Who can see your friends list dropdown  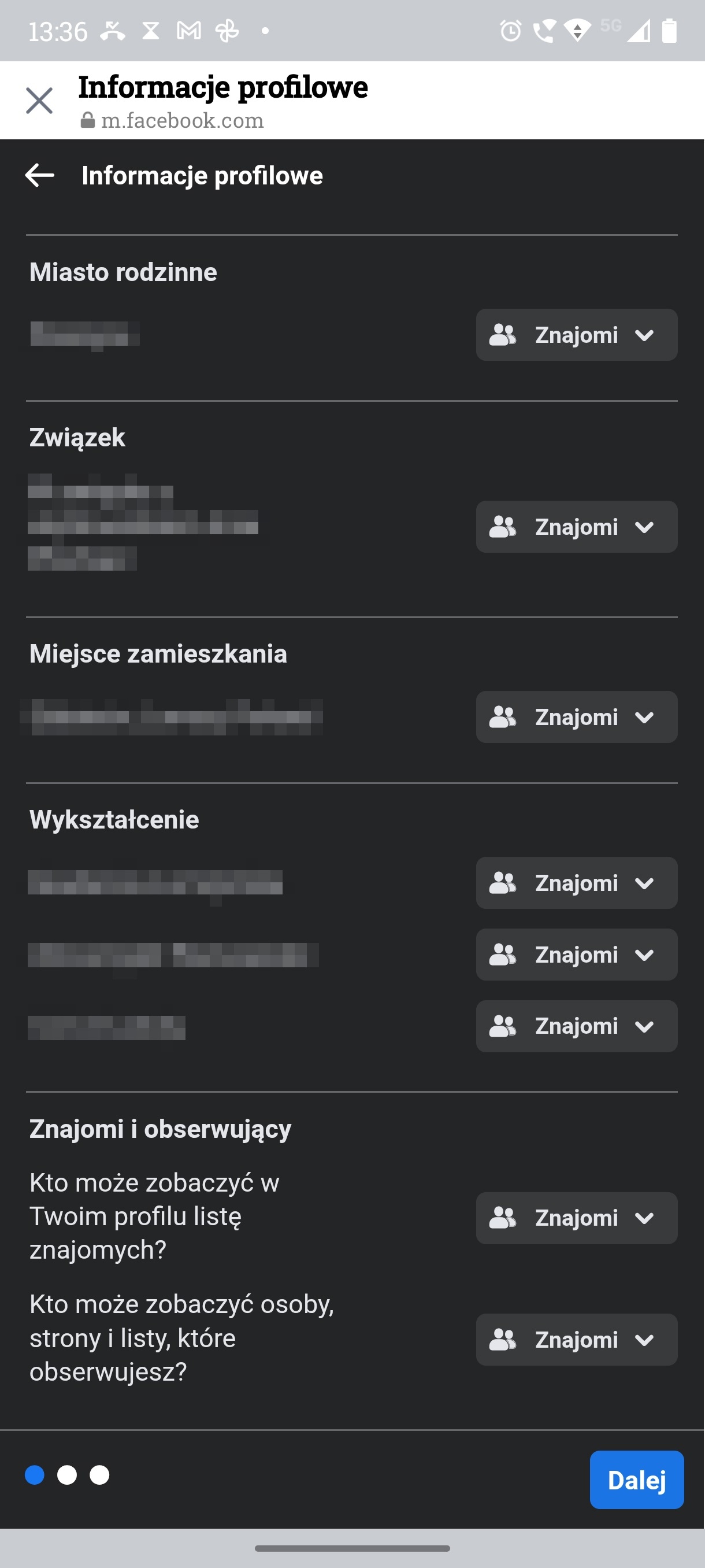(577, 1218)
